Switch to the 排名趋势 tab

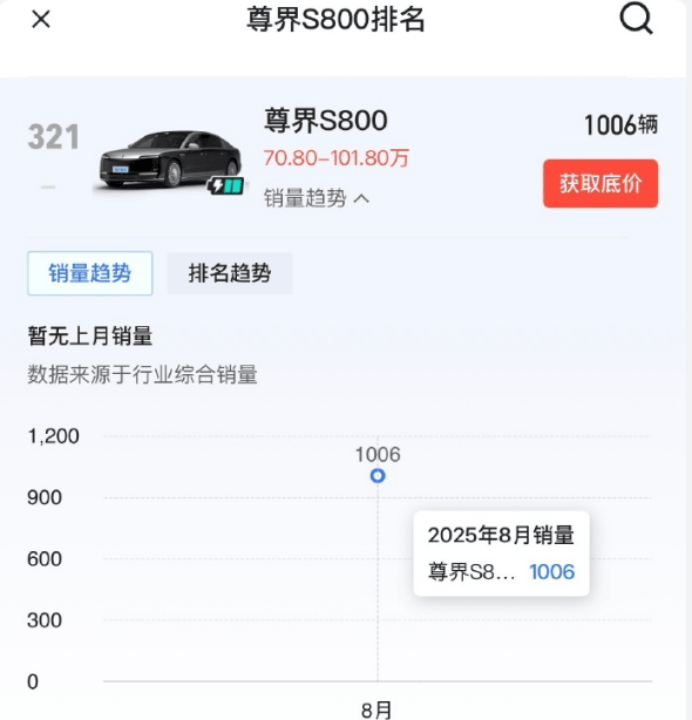[x=229, y=273]
